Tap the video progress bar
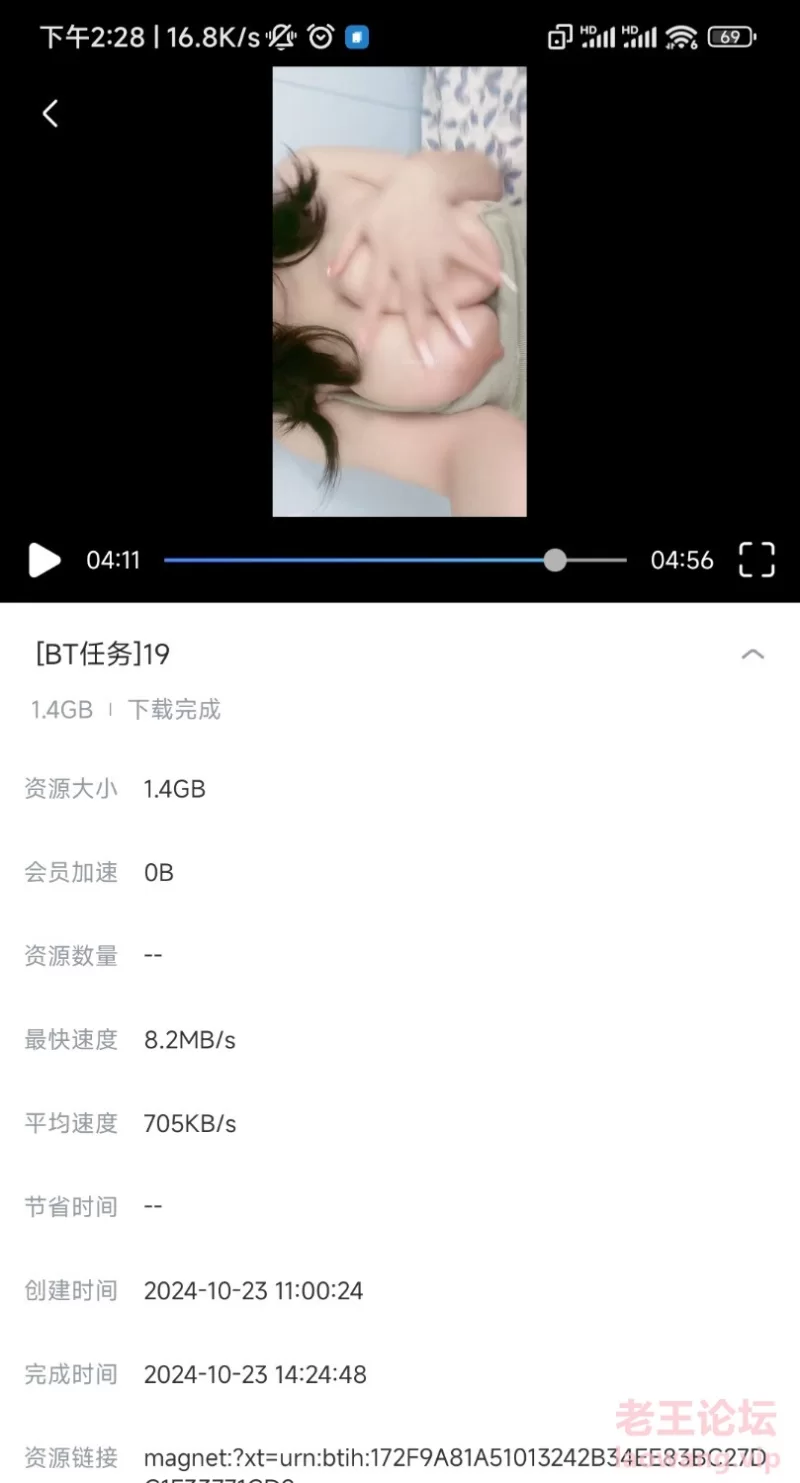Viewport: 800px width, 1483px height. pos(395,560)
